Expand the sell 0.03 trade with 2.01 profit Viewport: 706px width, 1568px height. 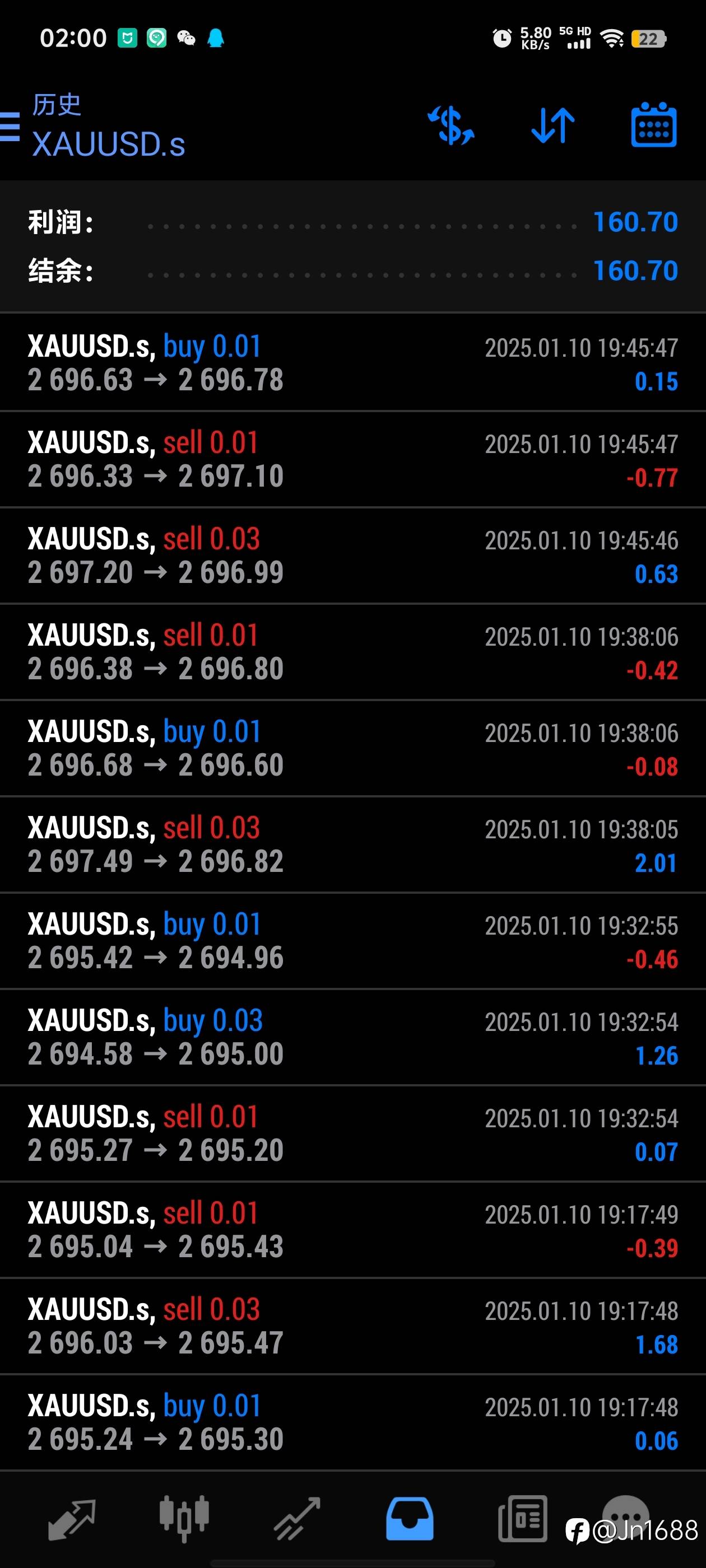[x=352, y=844]
